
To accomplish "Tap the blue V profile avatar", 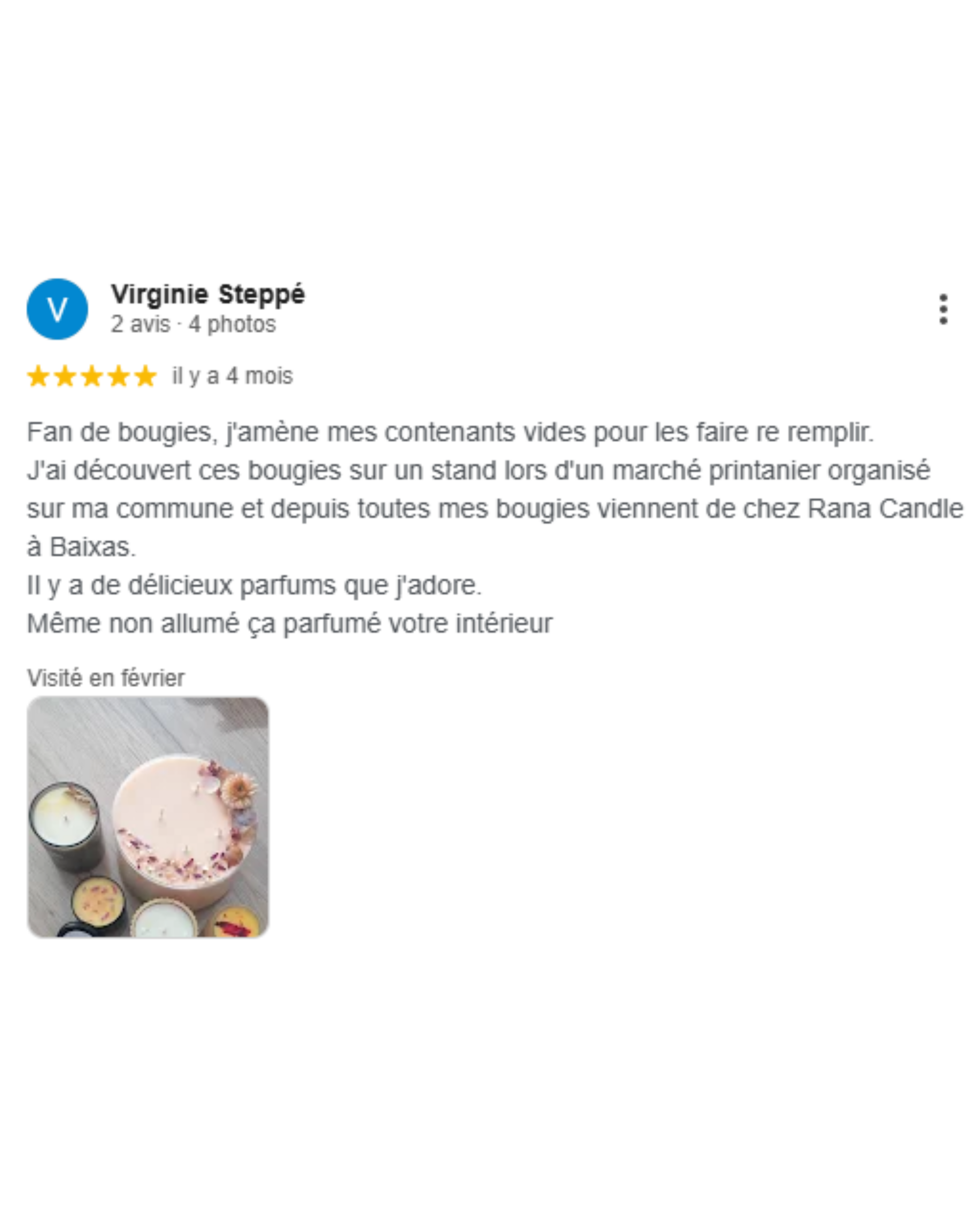I will 57,309.
